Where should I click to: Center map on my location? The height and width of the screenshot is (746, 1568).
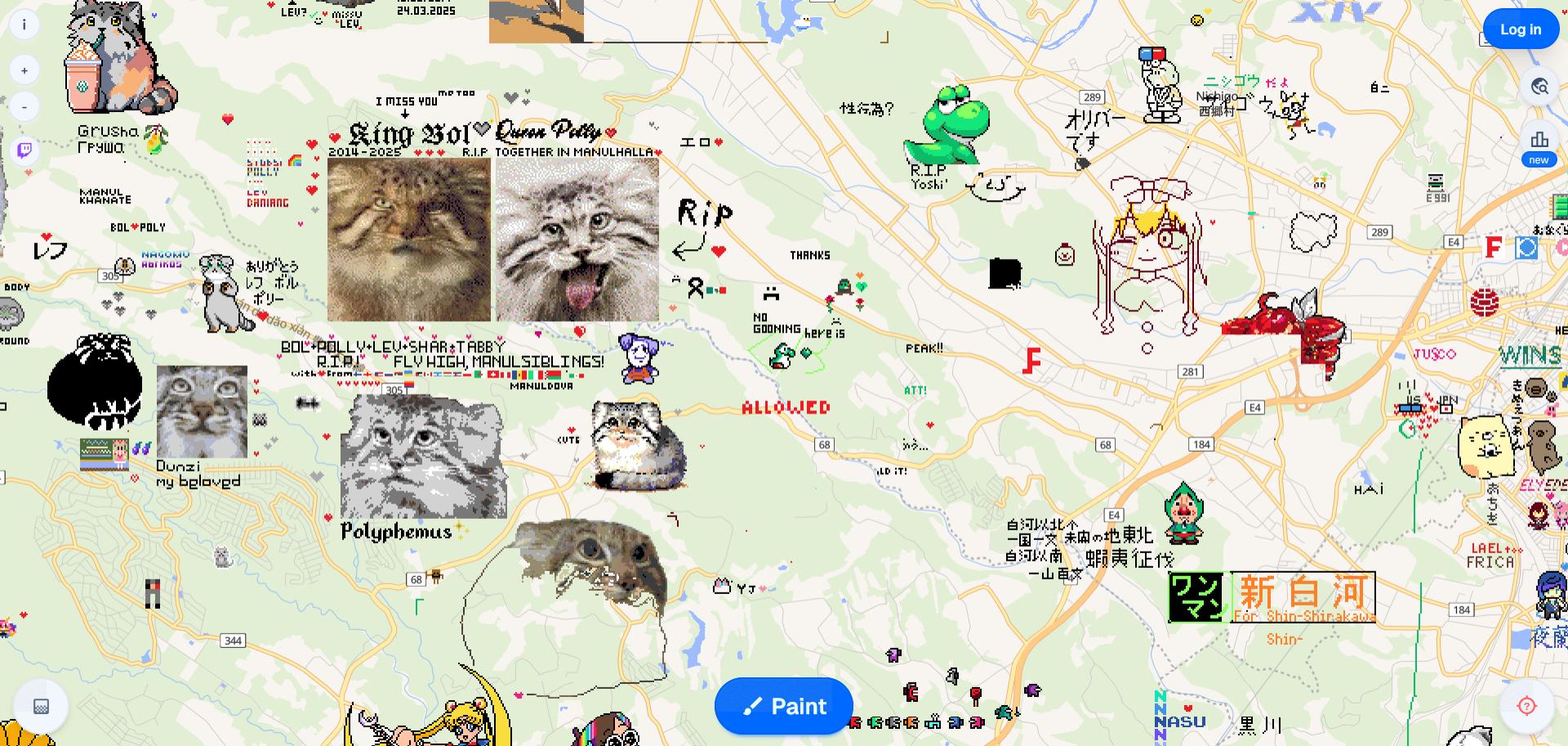[x=1526, y=706]
